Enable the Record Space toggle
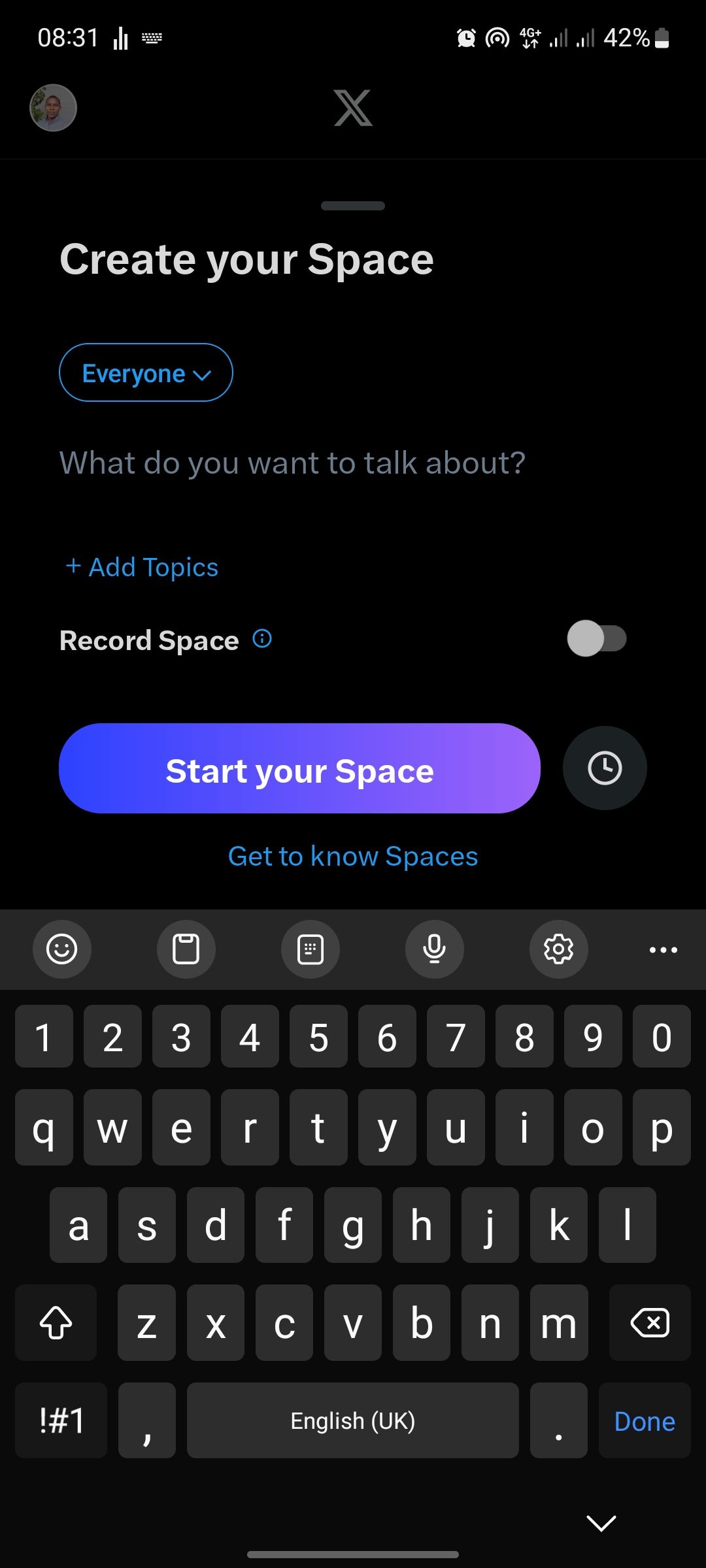This screenshot has height=1568, width=706. pos(596,639)
